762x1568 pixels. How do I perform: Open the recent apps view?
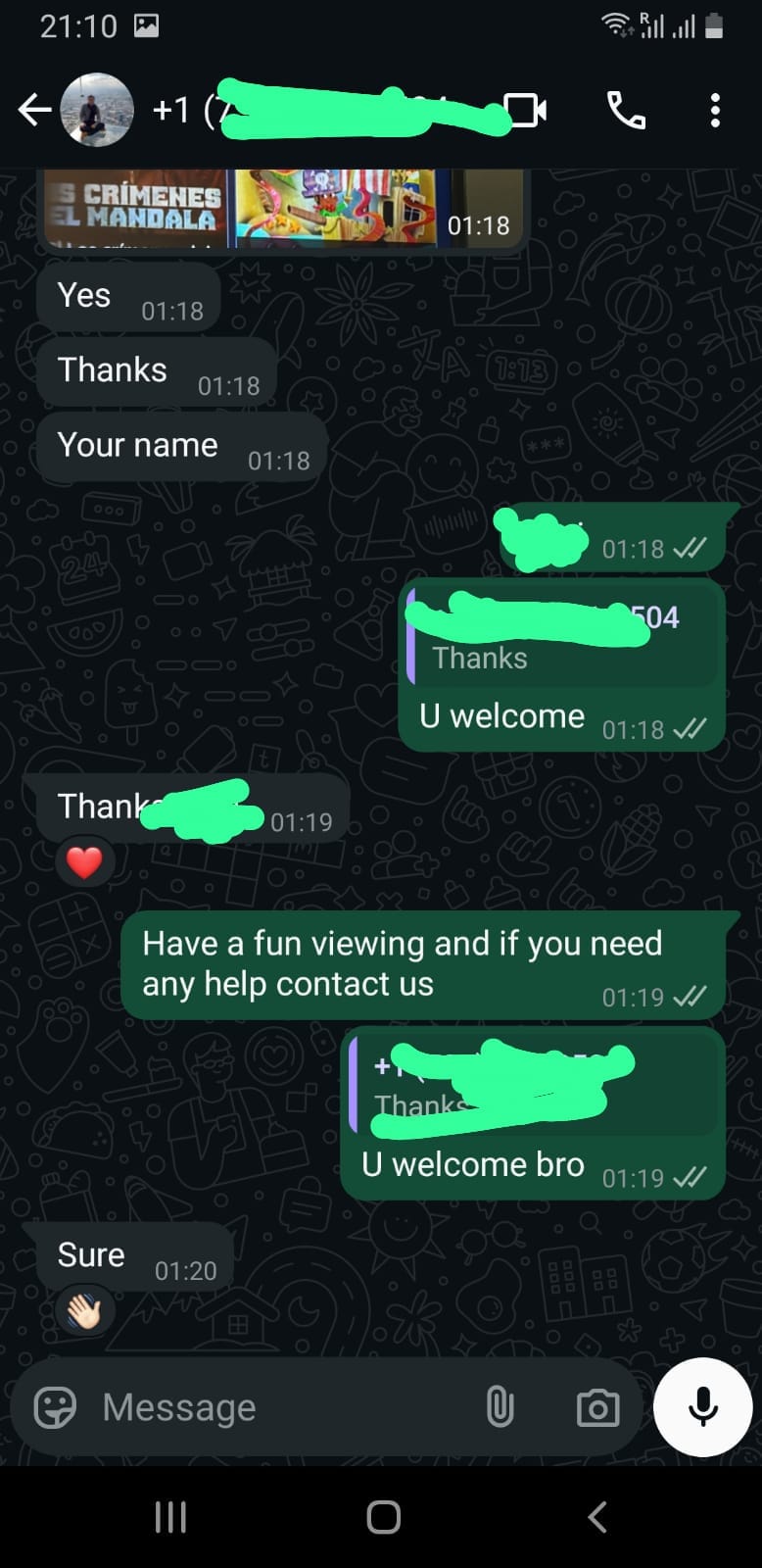pos(170,1517)
